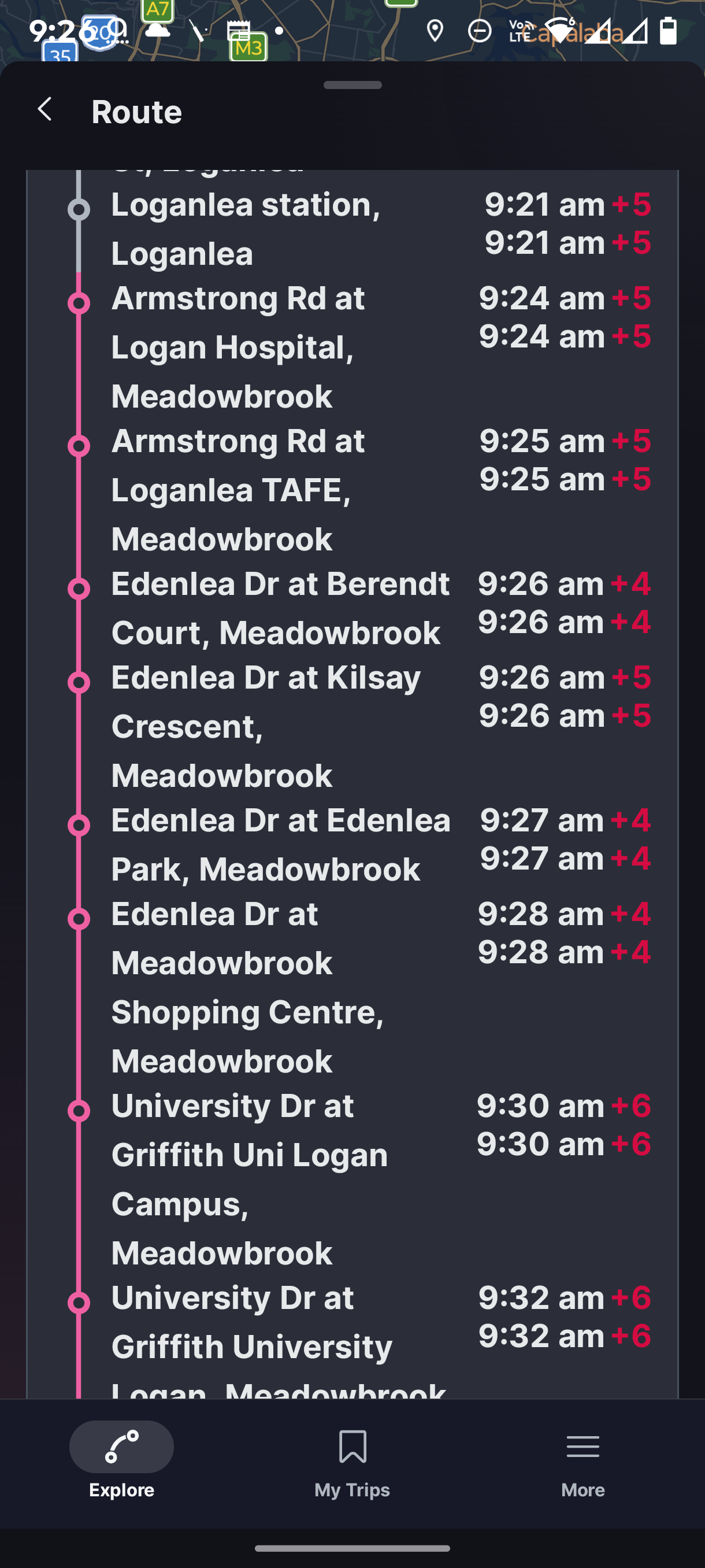Open Armstrong Rd at Logan Hospital stop

pos(353,347)
